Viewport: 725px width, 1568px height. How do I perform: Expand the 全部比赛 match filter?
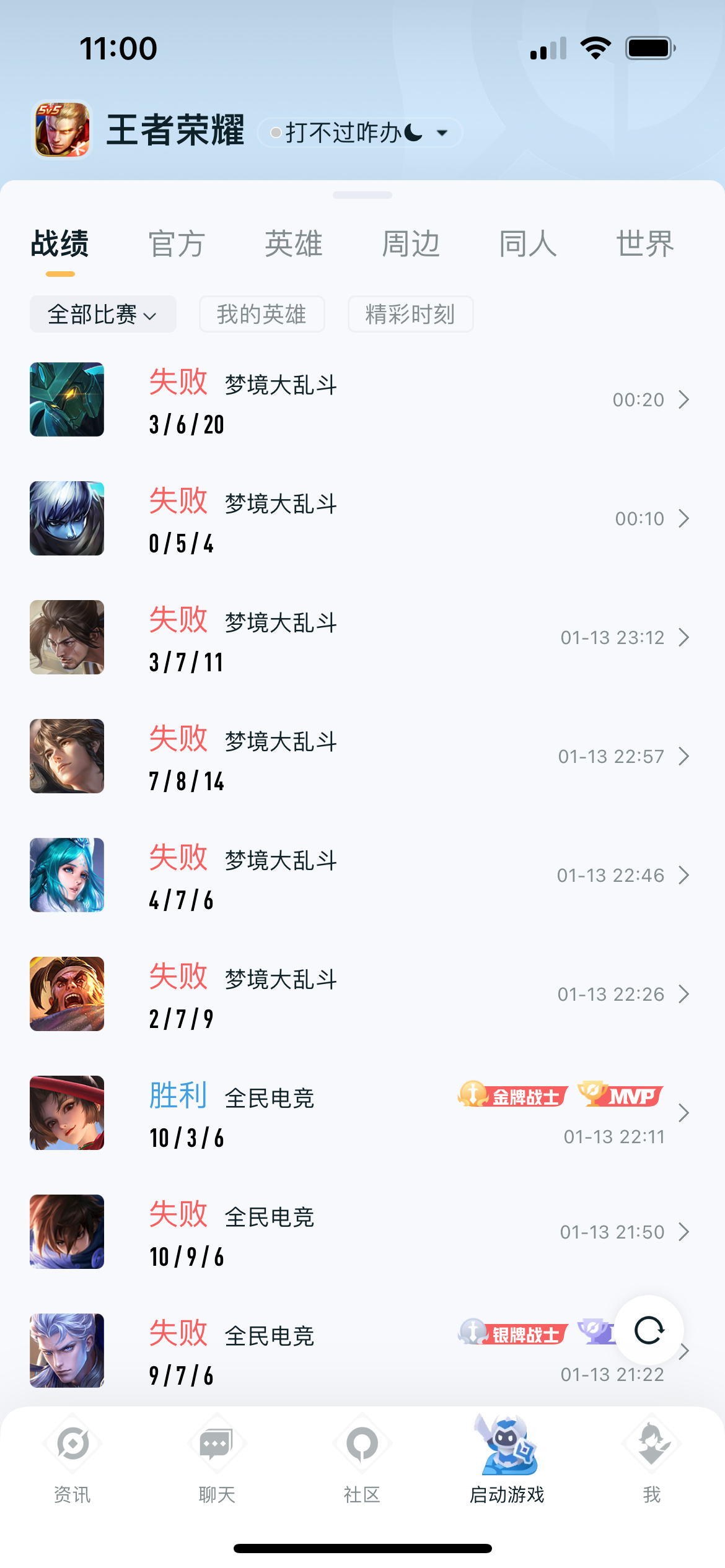(x=103, y=315)
